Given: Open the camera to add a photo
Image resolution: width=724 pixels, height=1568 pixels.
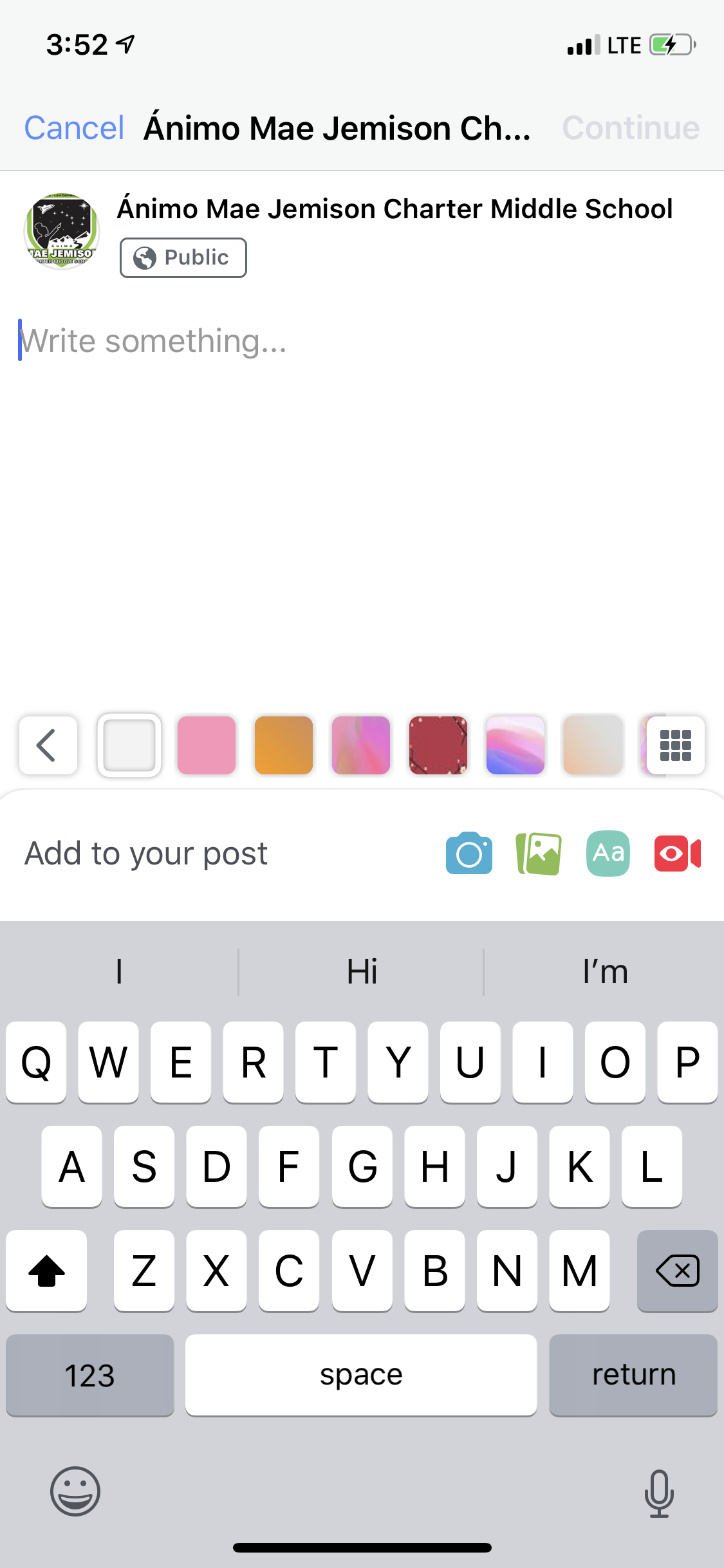Looking at the screenshot, I should tap(469, 853).
